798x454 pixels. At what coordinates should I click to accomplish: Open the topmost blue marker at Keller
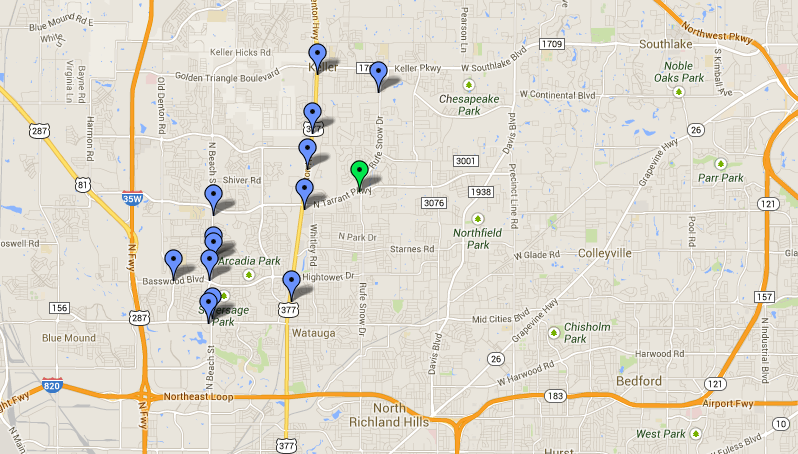pos(318,56)
